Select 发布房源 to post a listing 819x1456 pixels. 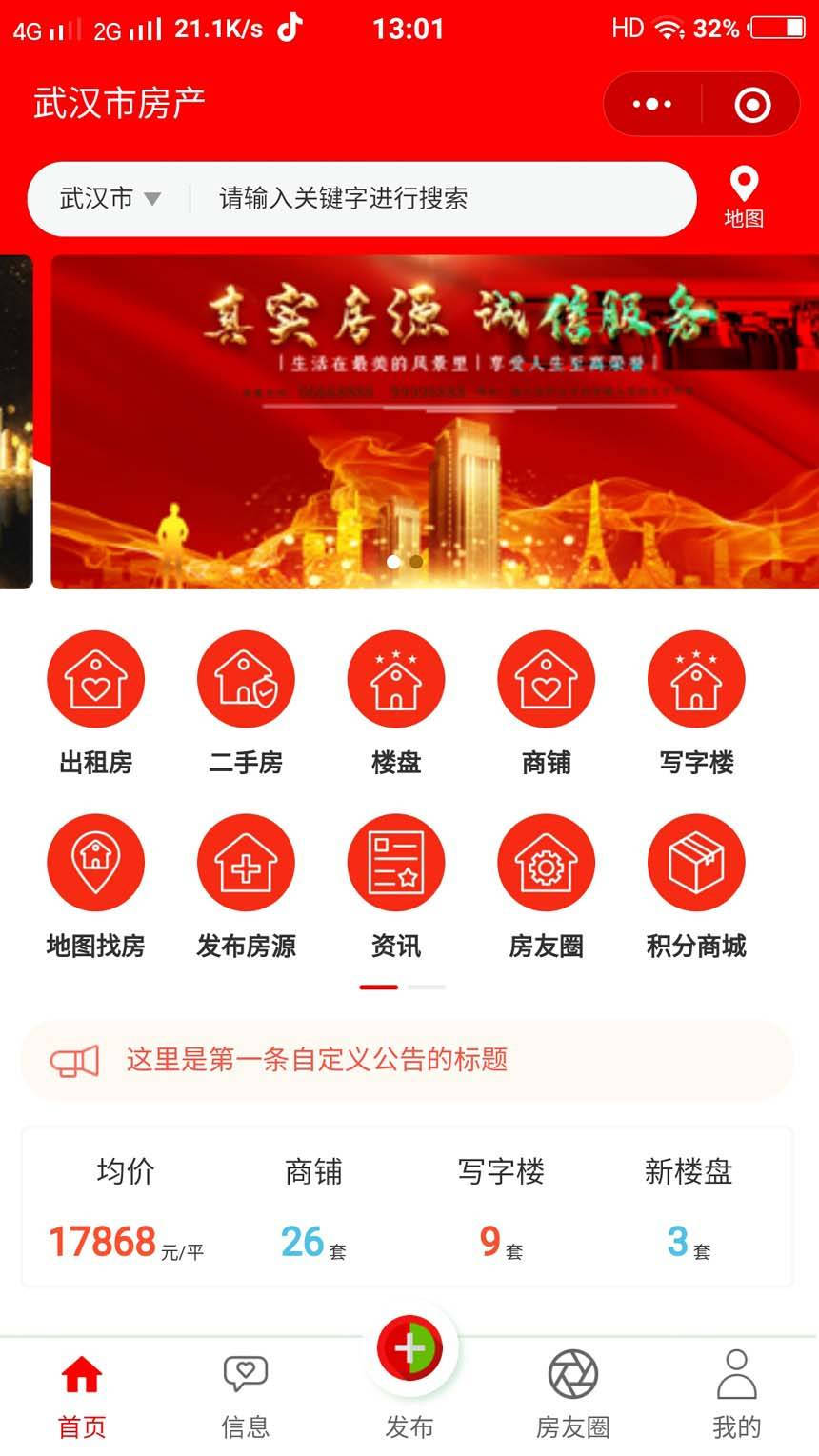[x=246, y=886]
